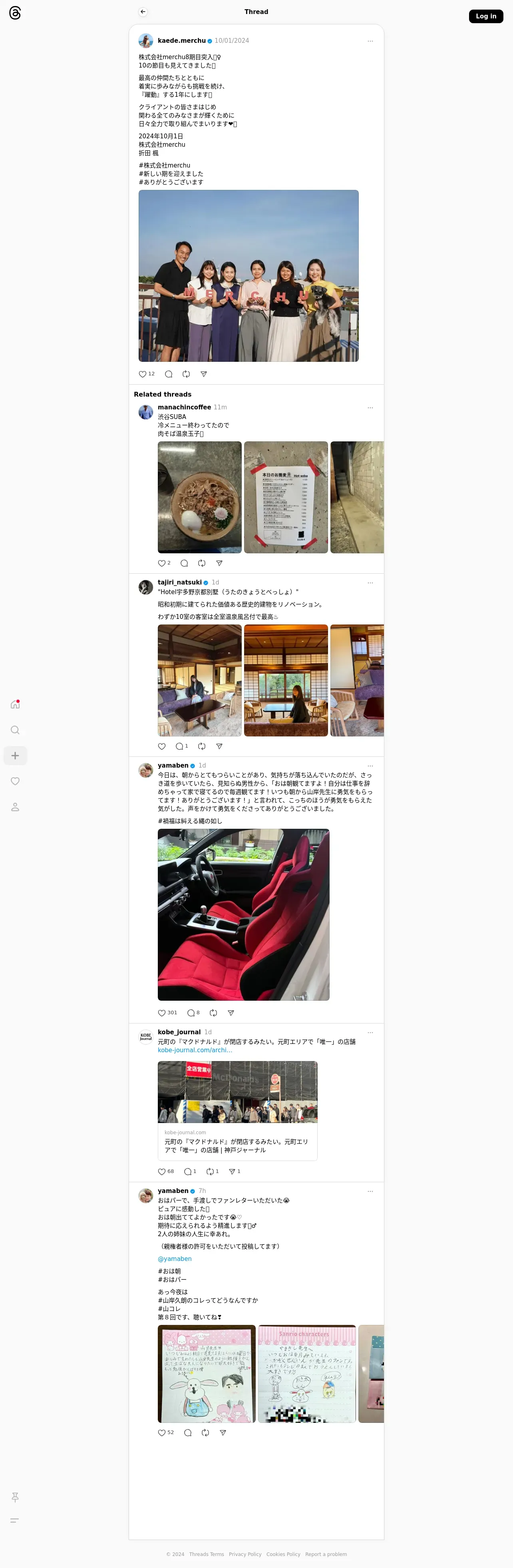Open the overflow menu on kaede.merchu's post
513x1568 pixels.
370,41
